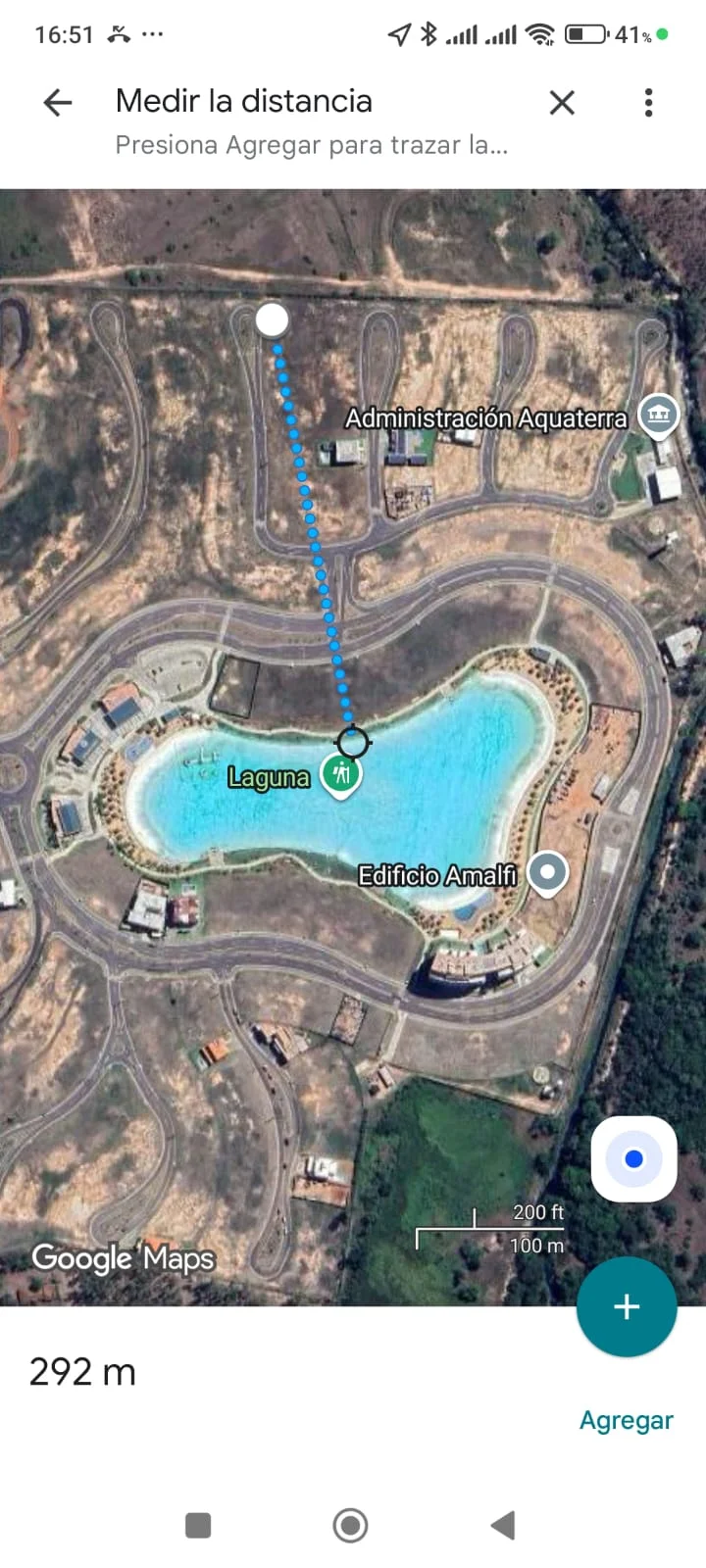706x1568 pixels.
Task: Tap the round plus button
Action: [627, 1306]
